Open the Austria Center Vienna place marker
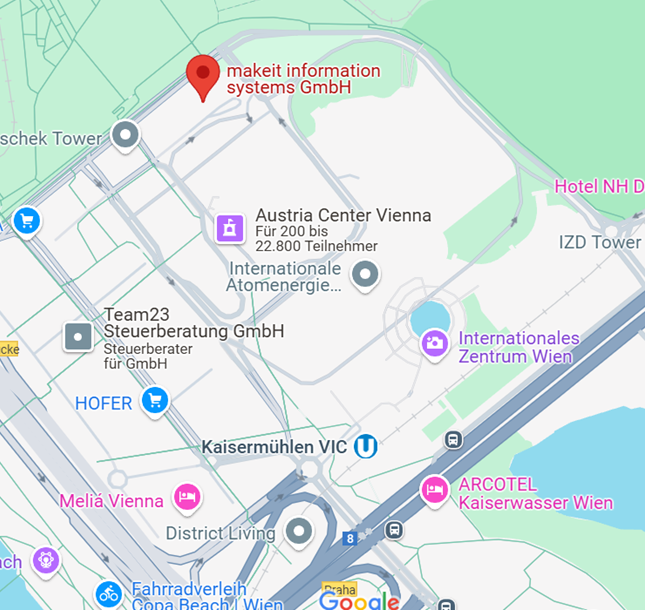This screenshot has width=645, height=610. tap(231, 229)
